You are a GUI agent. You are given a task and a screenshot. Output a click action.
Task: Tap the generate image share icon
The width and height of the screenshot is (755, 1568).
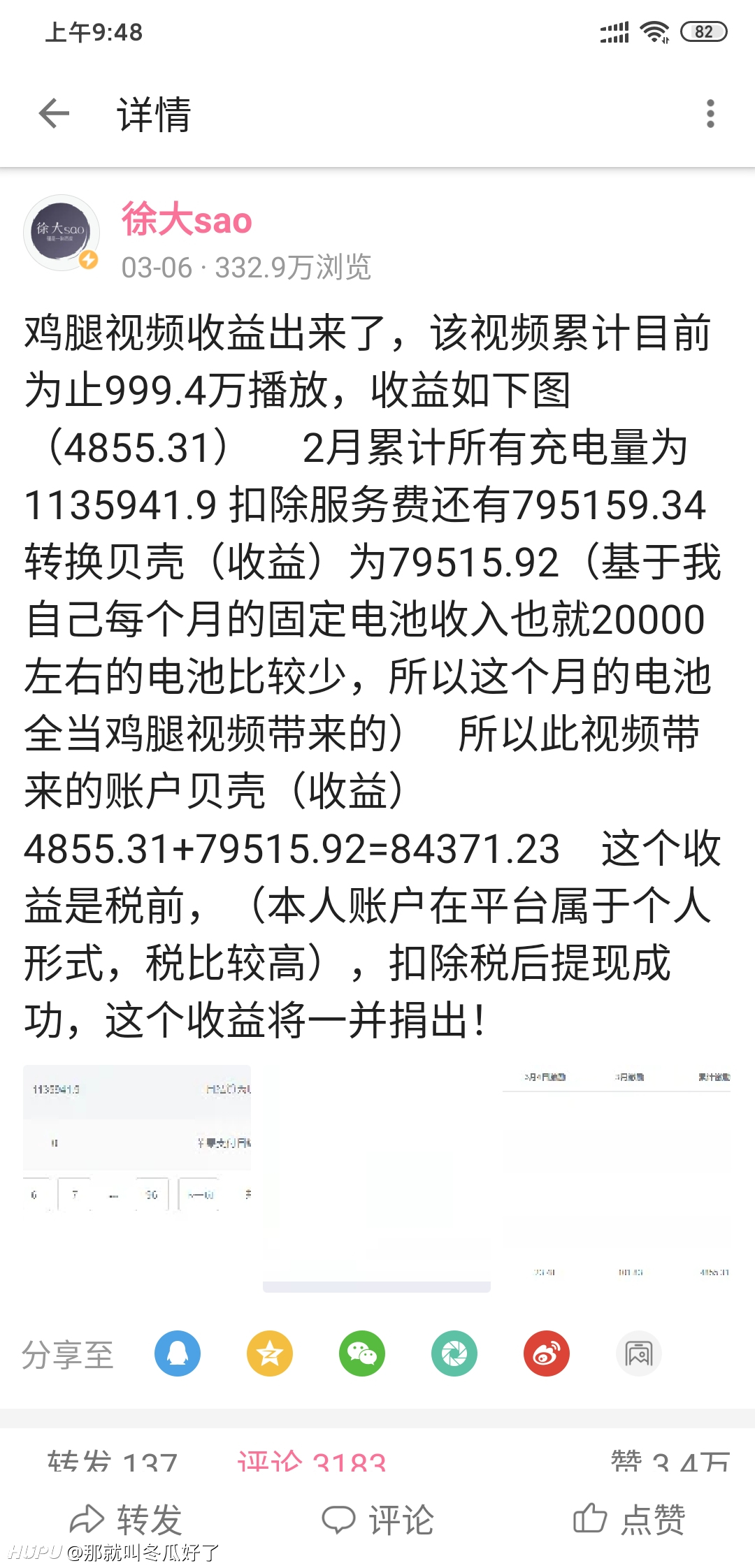point(639,1353)
